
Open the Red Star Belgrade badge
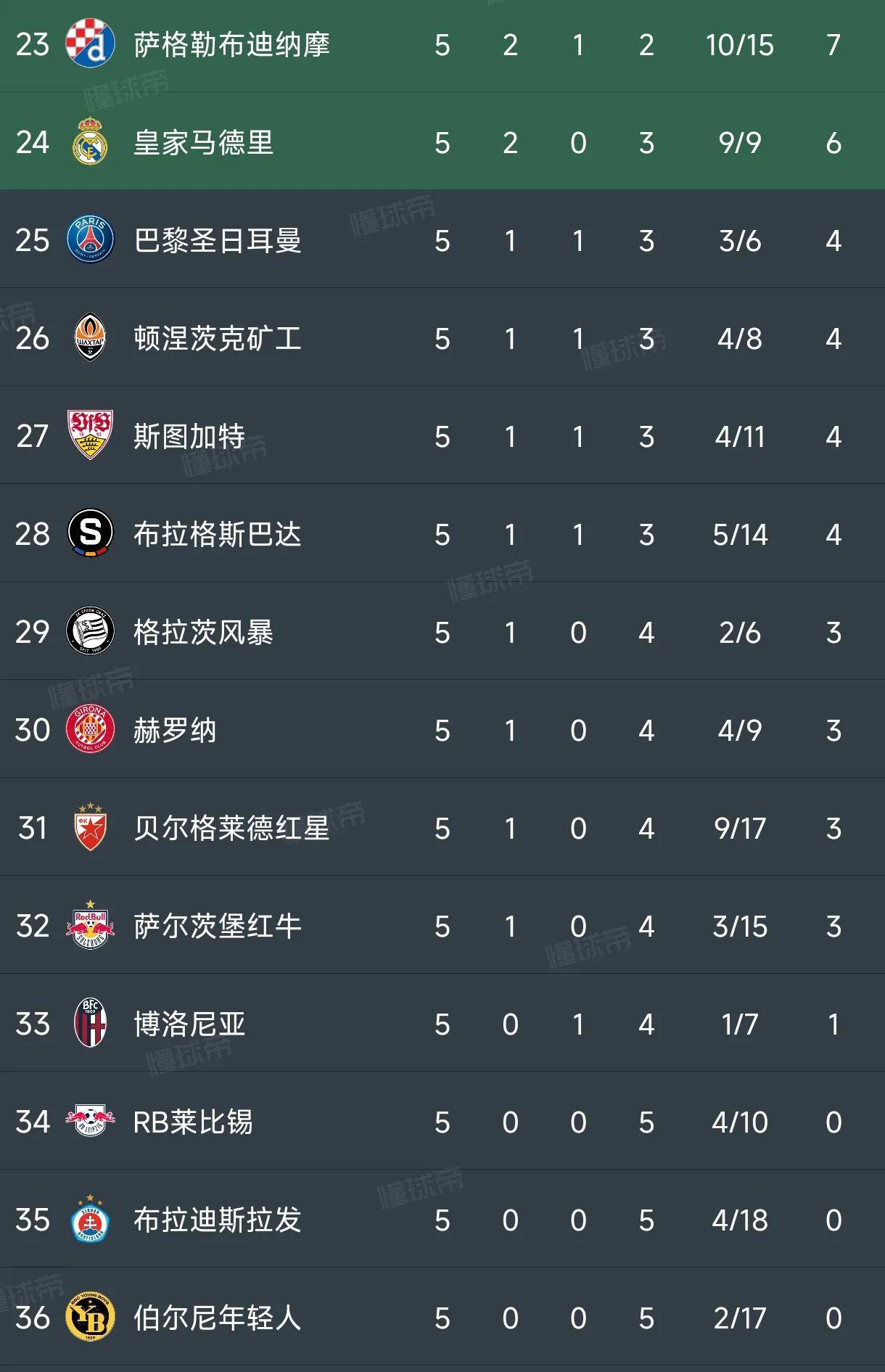pos(89,827)
